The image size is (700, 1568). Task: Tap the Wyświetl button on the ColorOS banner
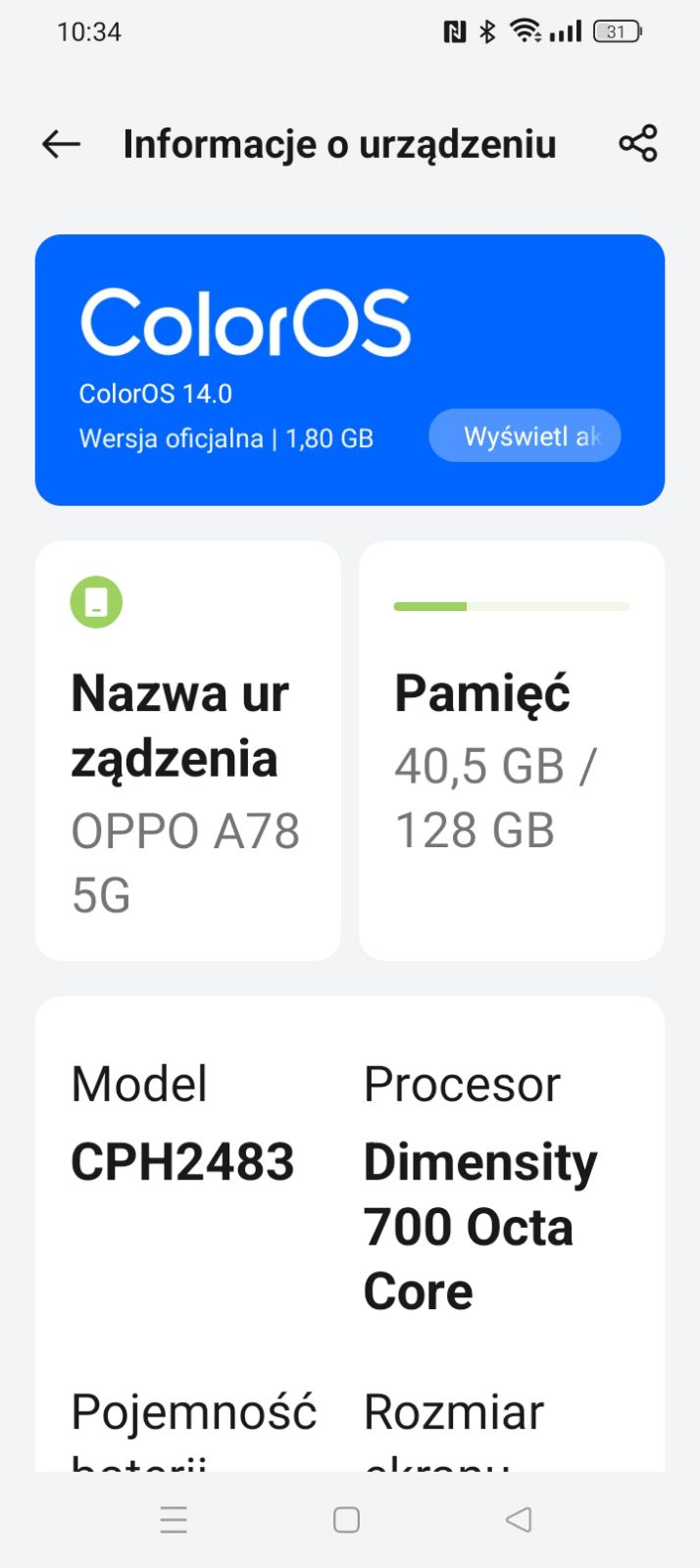coord(525,435)
